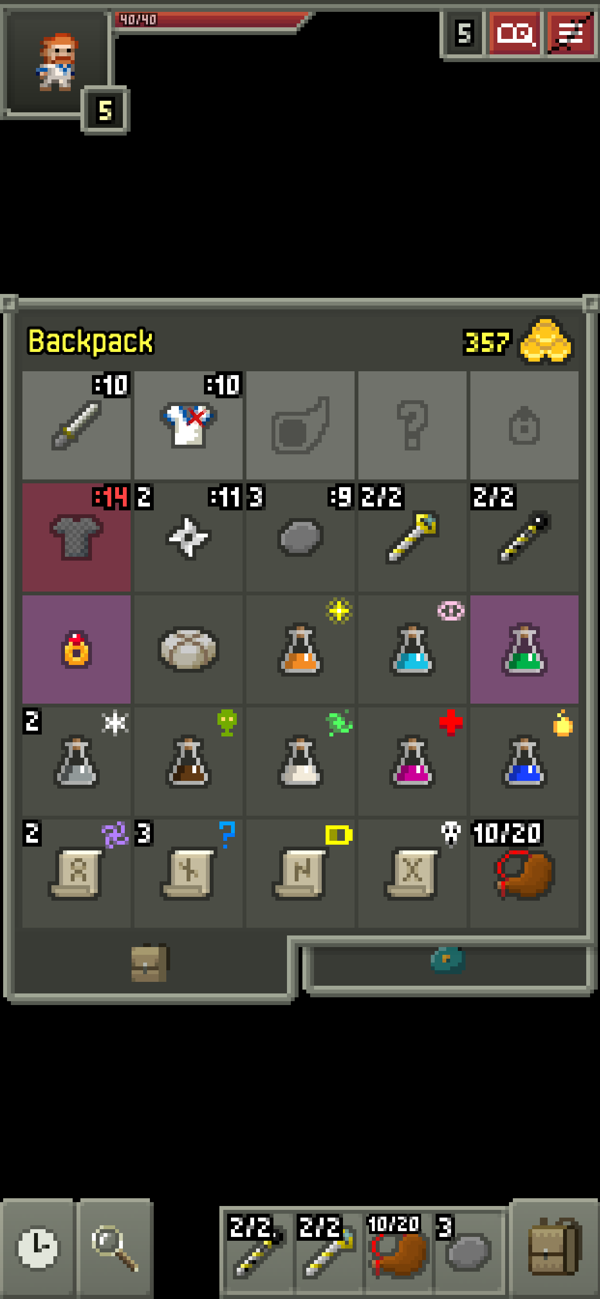Select the ruby ring item
The width and height of the screenshot is (600, 1299).
pyautogui.click(x=77, y=650)
